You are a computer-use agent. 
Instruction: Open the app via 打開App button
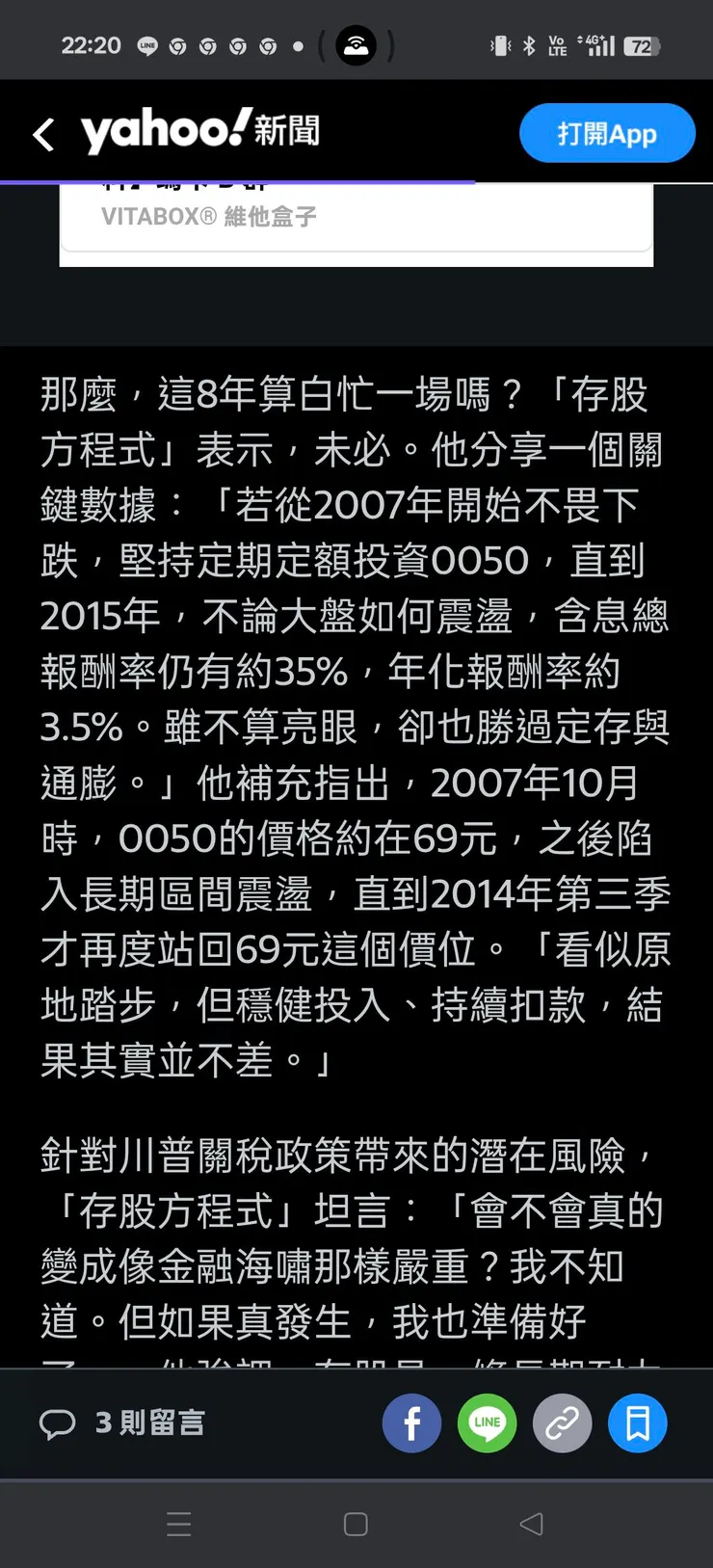(607, 133)
